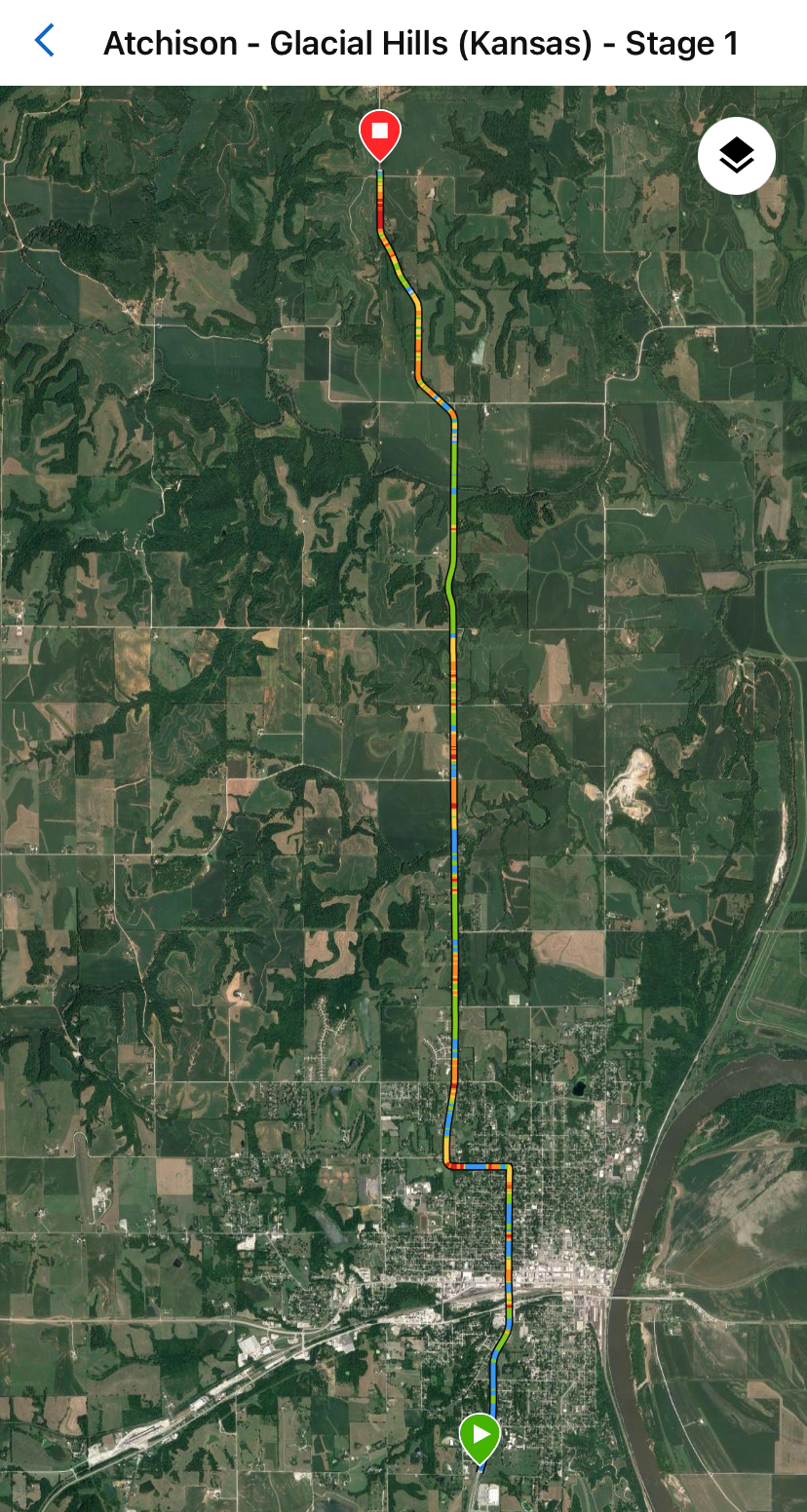Go back from the route map
Screen dimensions: 807x1512
45,42
